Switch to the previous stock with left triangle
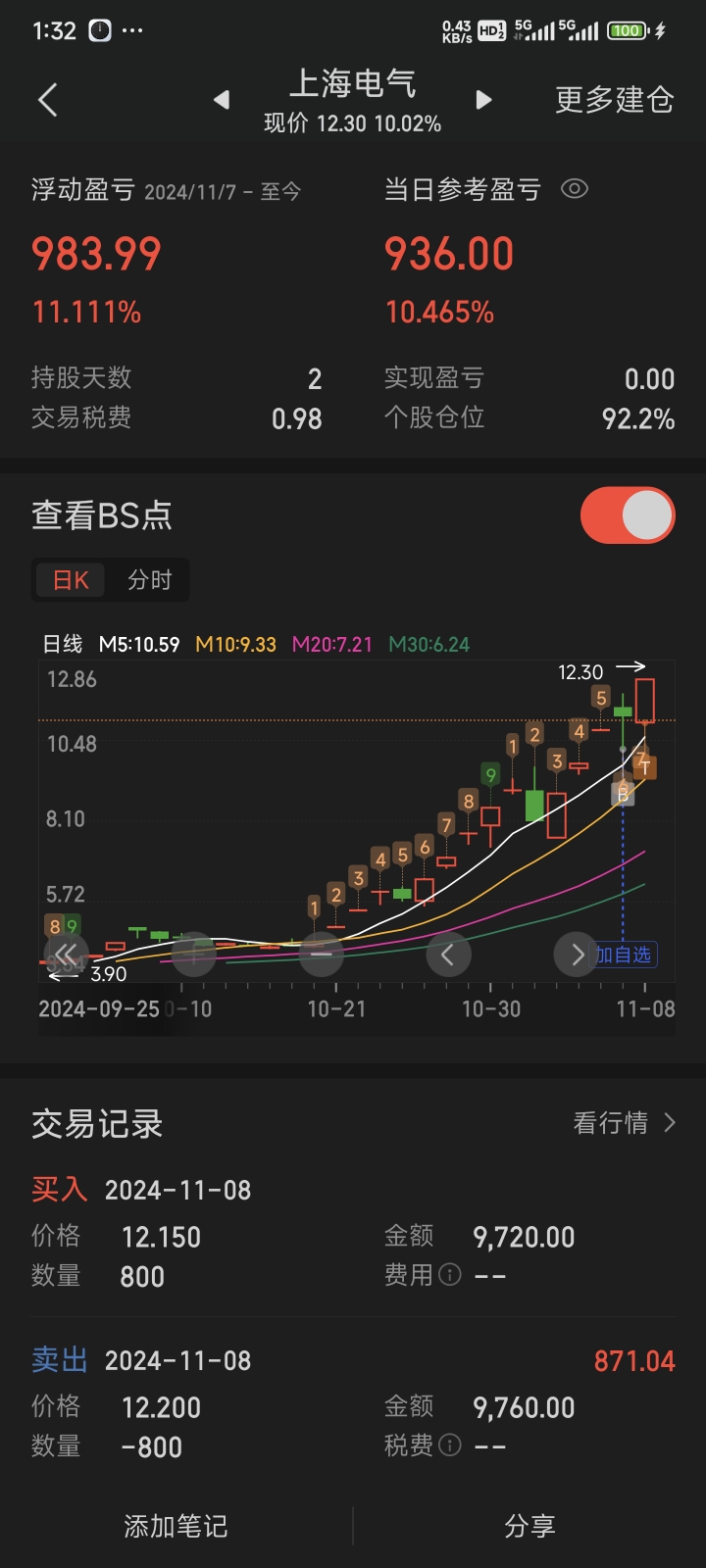 click(x=222, y=99)
